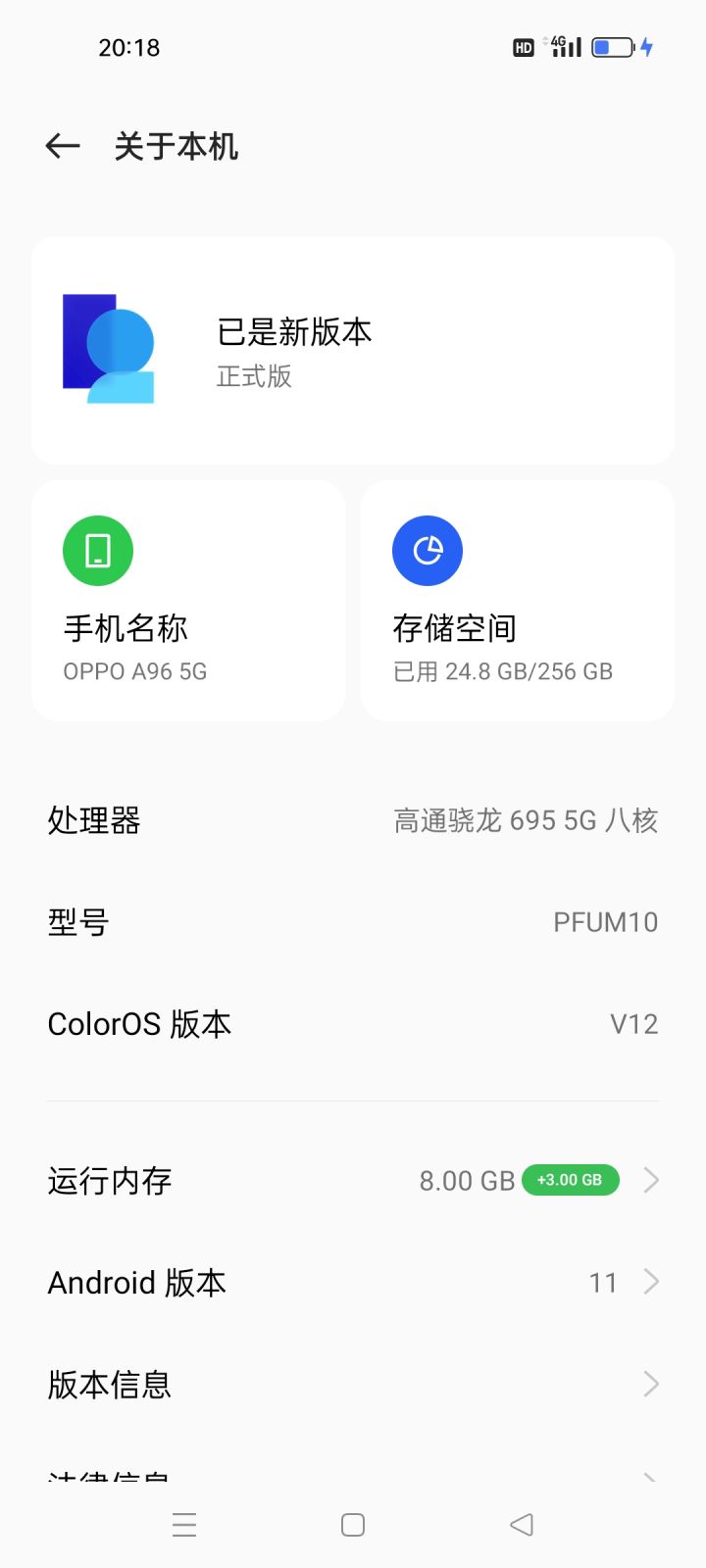Open the 运行内存 row
This screenshot has height=1568, width=706.
click(x=353, y=1180)
